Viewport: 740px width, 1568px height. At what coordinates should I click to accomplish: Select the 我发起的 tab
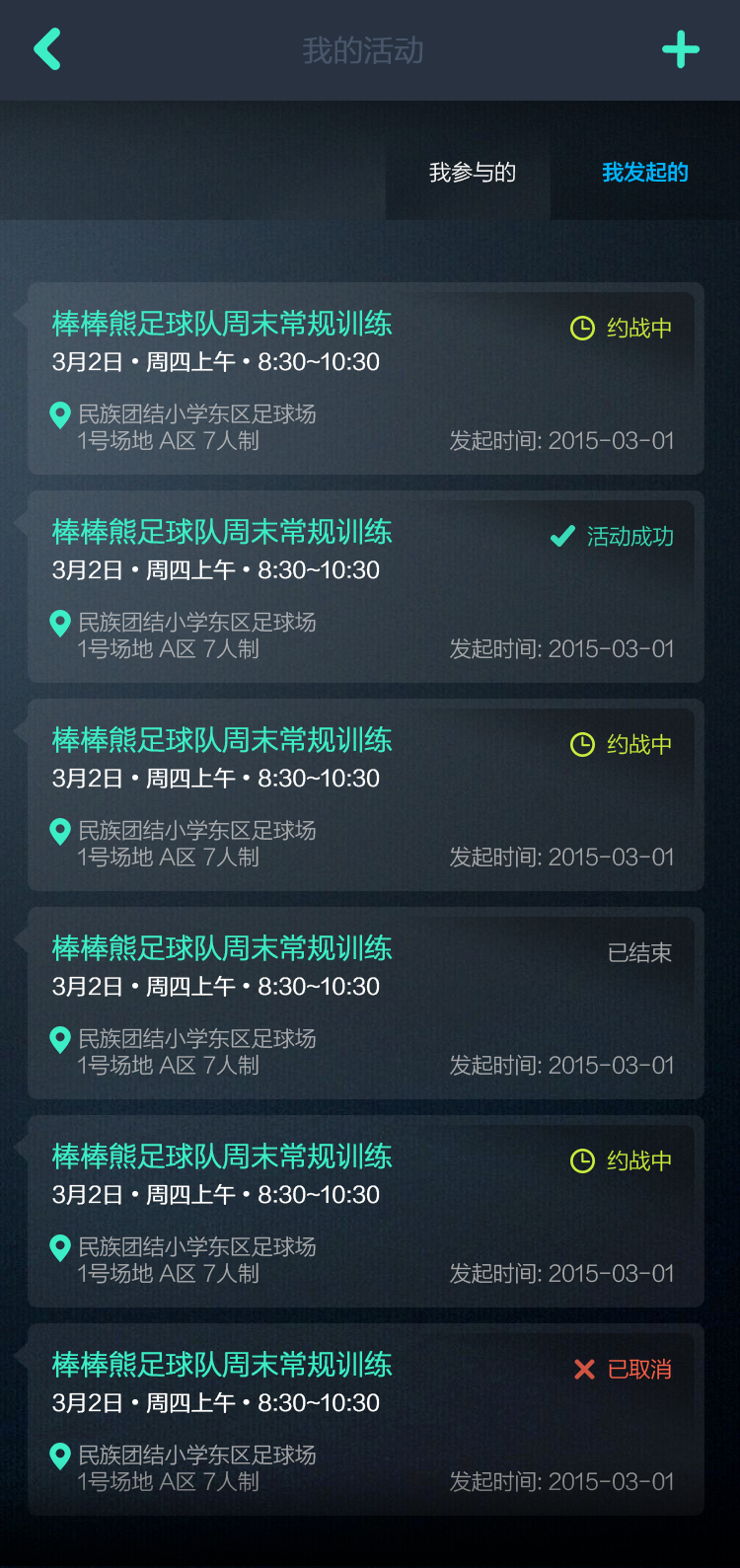(645, 173)
